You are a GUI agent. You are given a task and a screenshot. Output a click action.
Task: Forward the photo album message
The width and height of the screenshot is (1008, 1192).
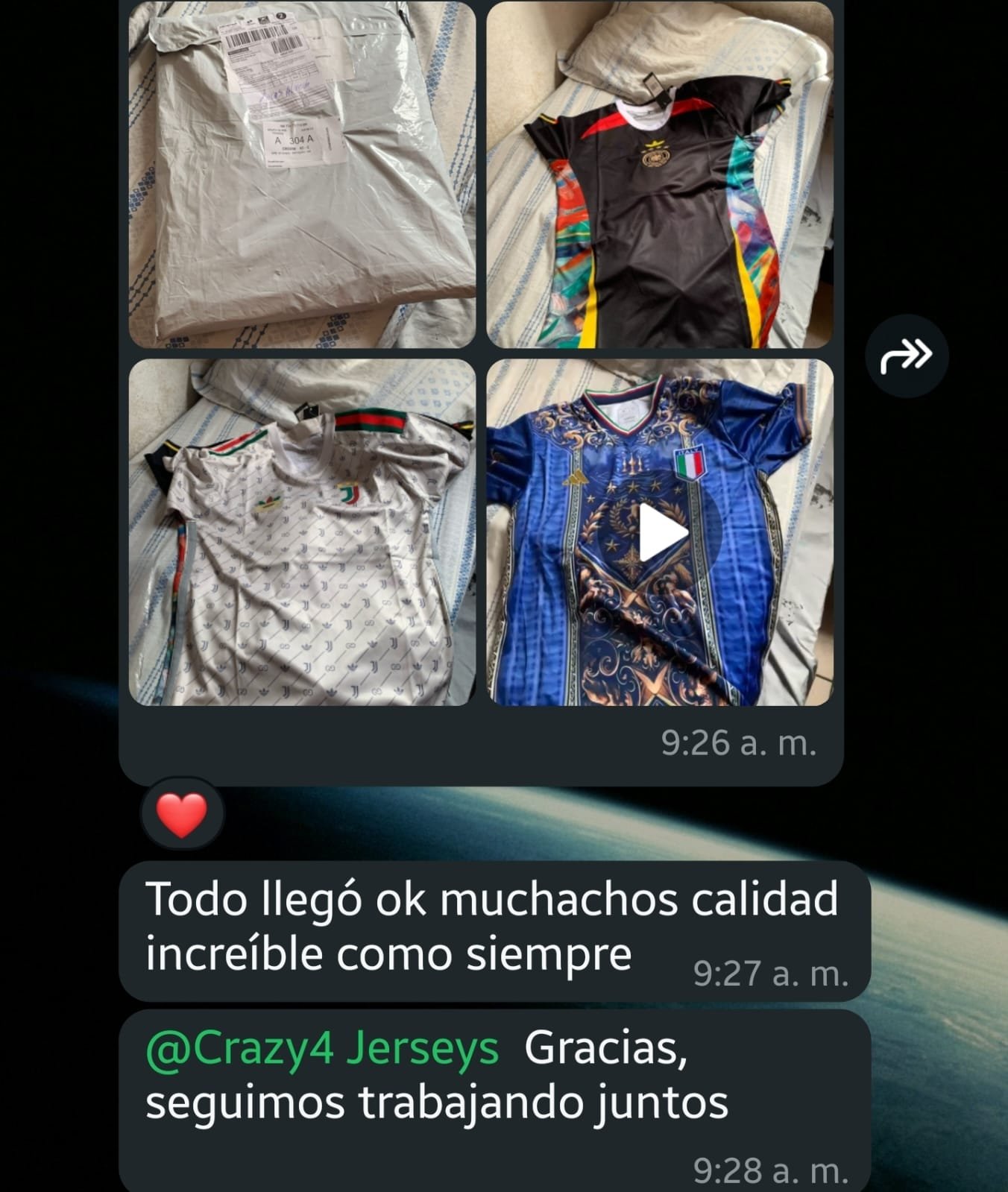(x=907, y=356)
